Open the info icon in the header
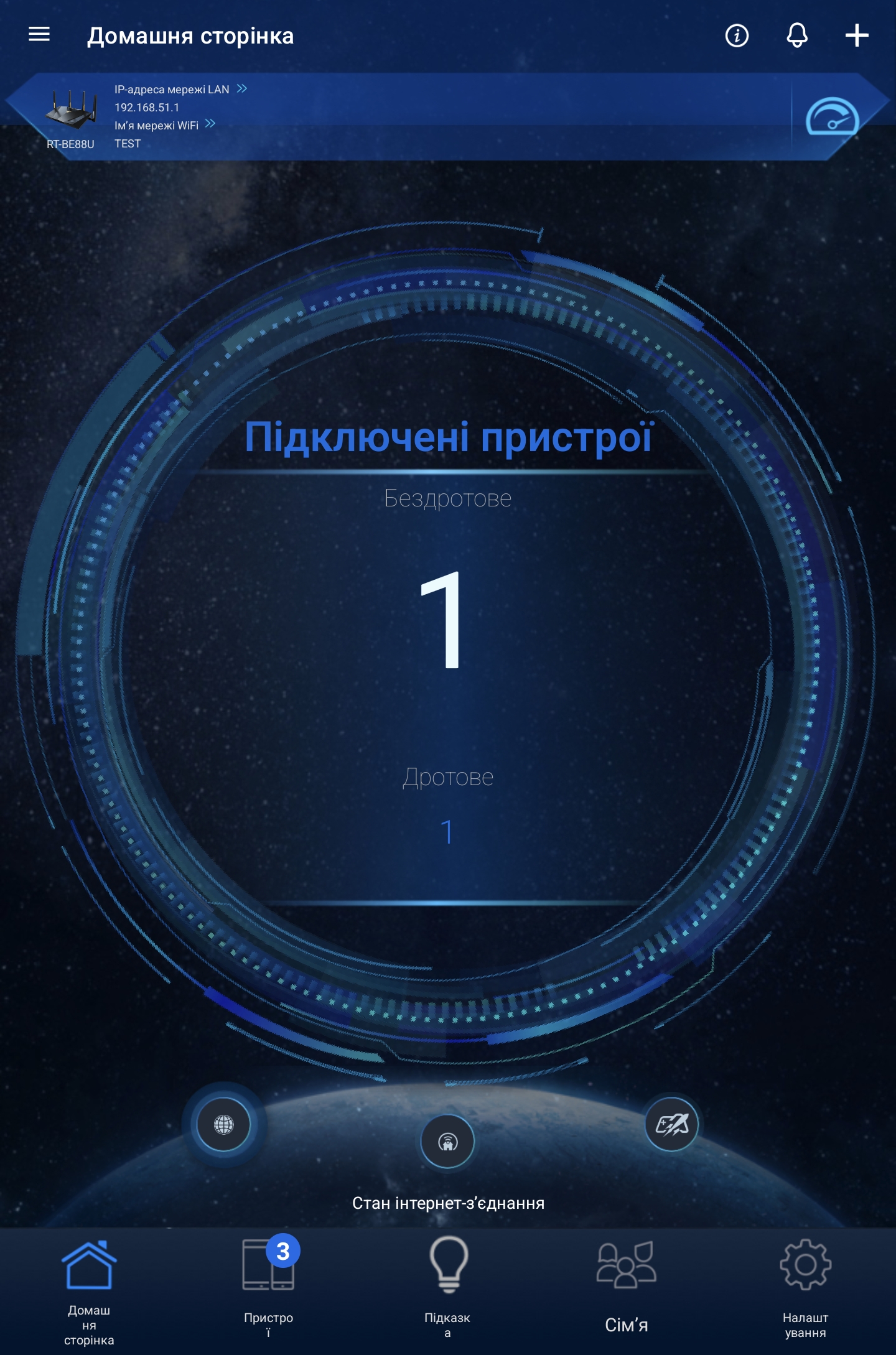The image size is (896, 1355). click(737, 35)
